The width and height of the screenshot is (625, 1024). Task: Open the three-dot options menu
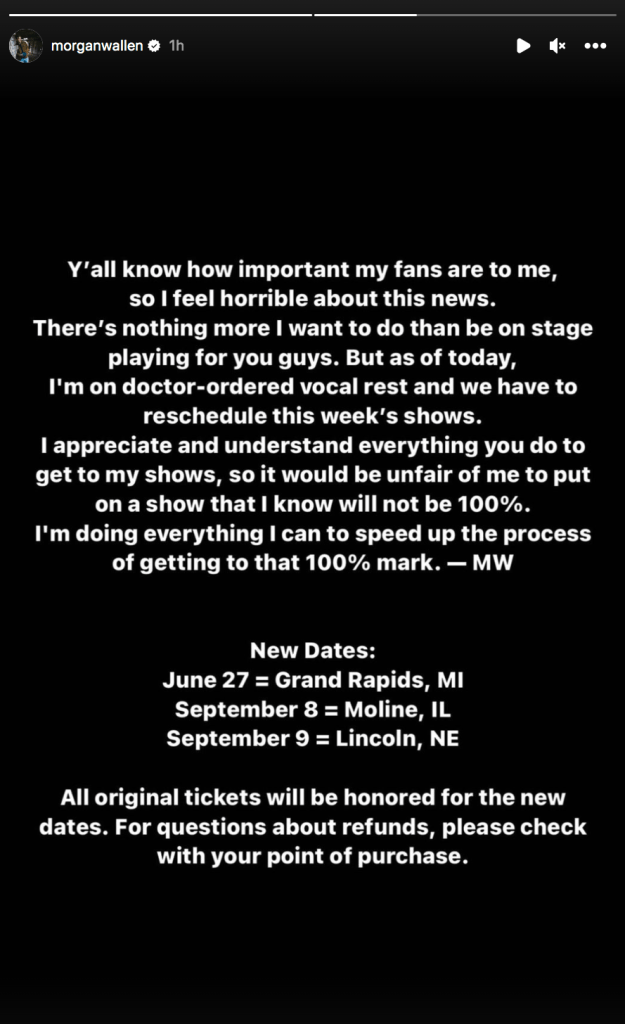coord(595,46)
